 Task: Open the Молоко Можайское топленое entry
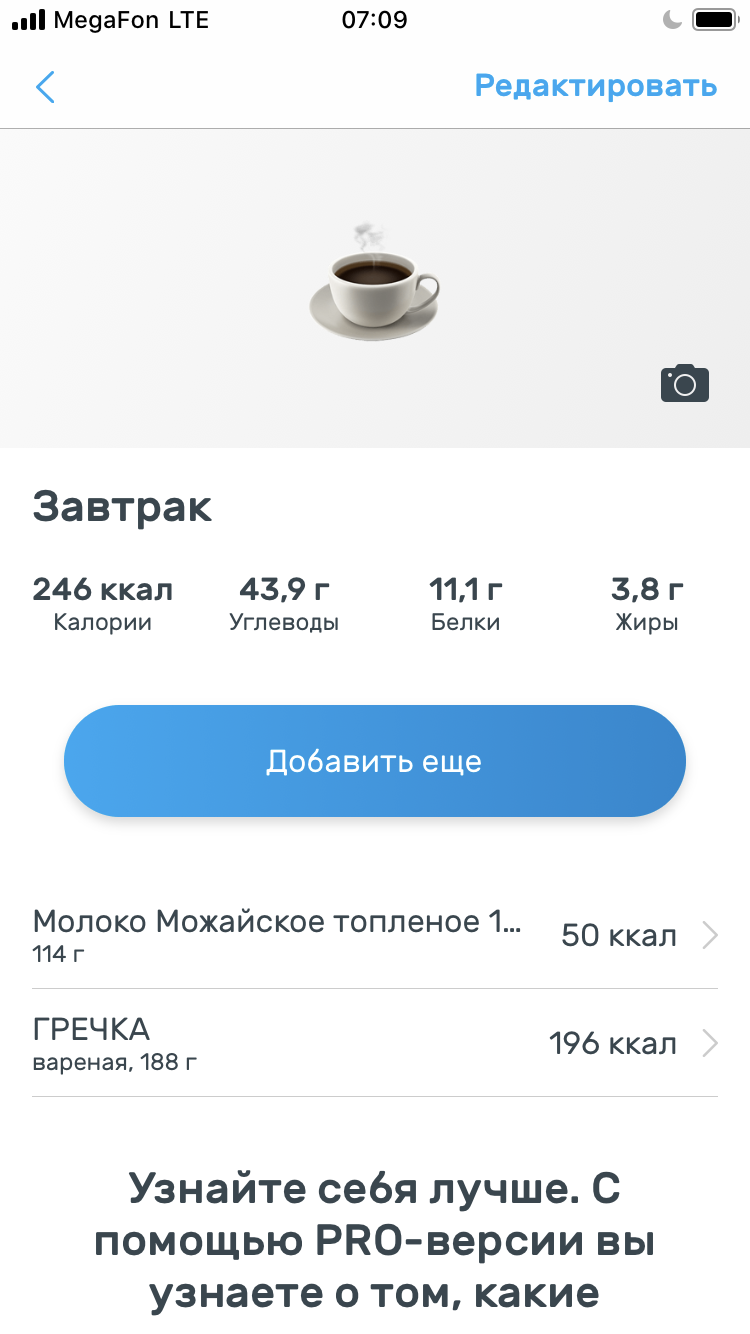tap(375, 936)
